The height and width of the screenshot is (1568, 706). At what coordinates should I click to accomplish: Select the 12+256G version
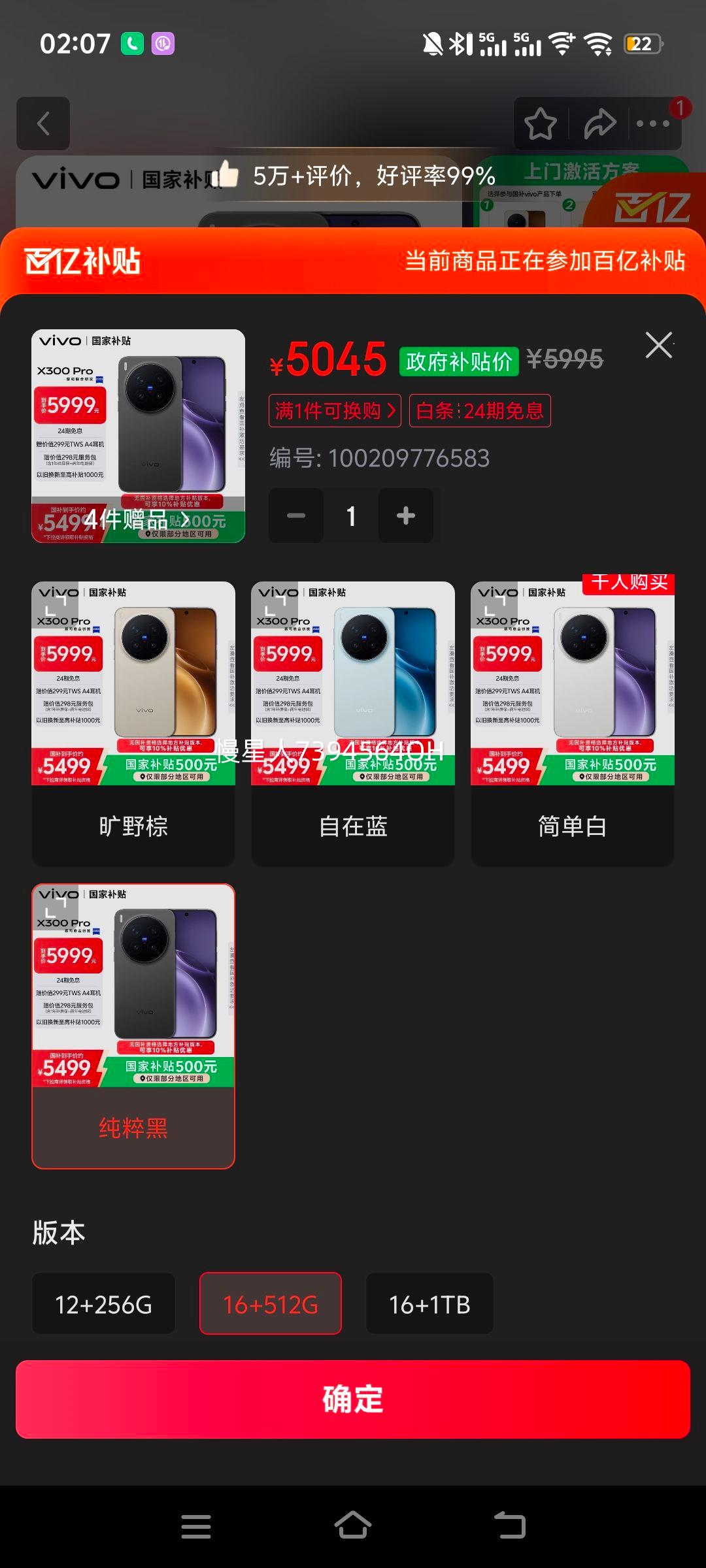(x=103, y=1303)
